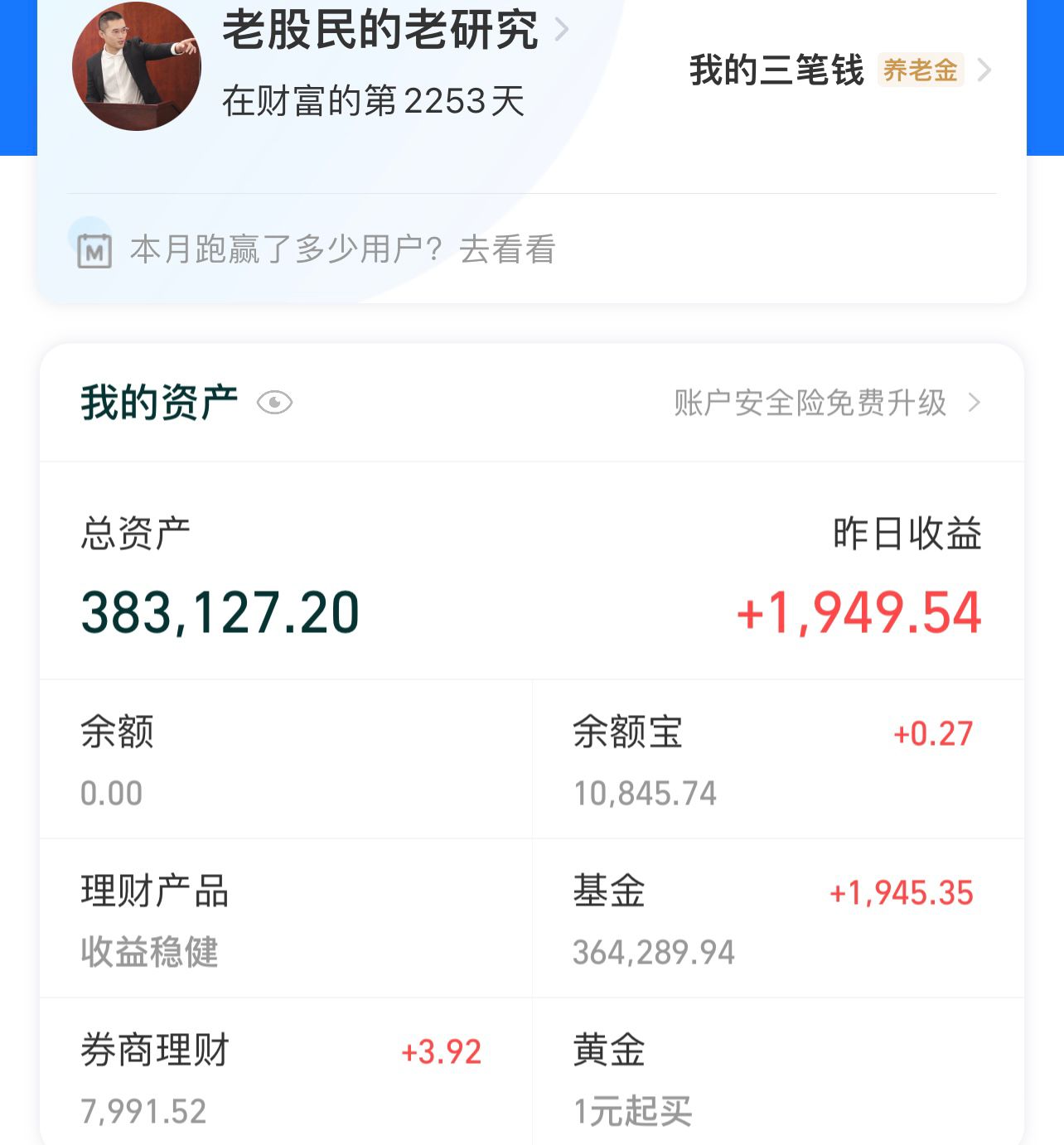Open profile 老股民的老研究
Screen dimensions: 1064x1145
(x=381, y=31)
